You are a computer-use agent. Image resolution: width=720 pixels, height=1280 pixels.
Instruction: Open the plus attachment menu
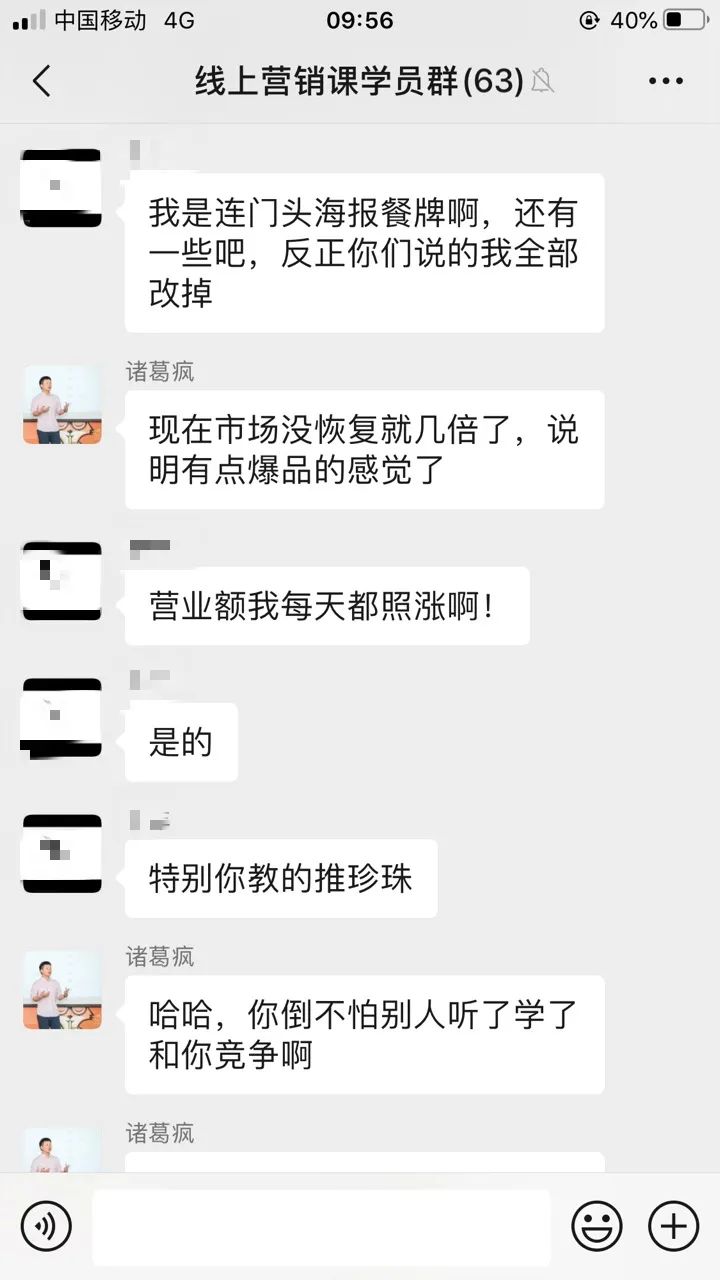[674, 1226]
